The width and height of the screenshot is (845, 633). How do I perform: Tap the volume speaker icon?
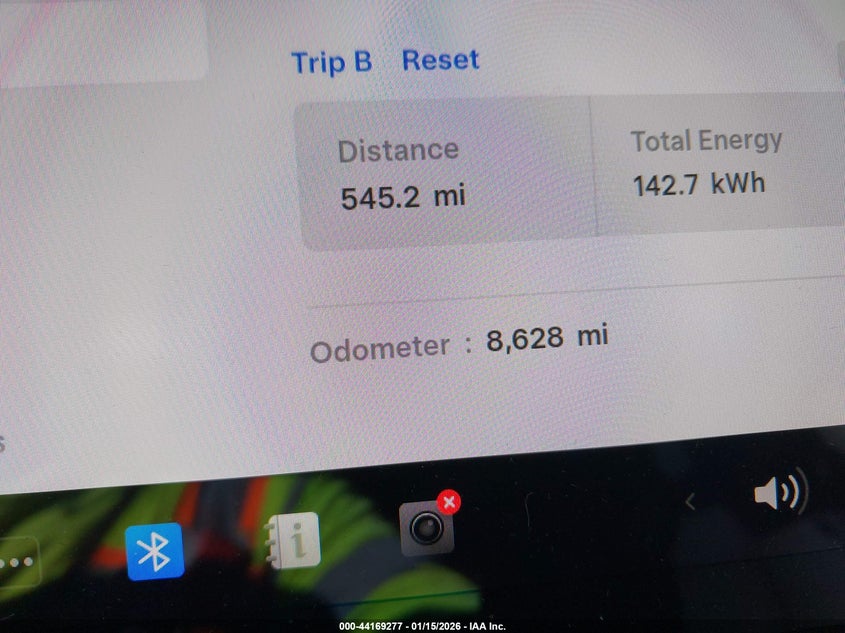tap(779, 493)
